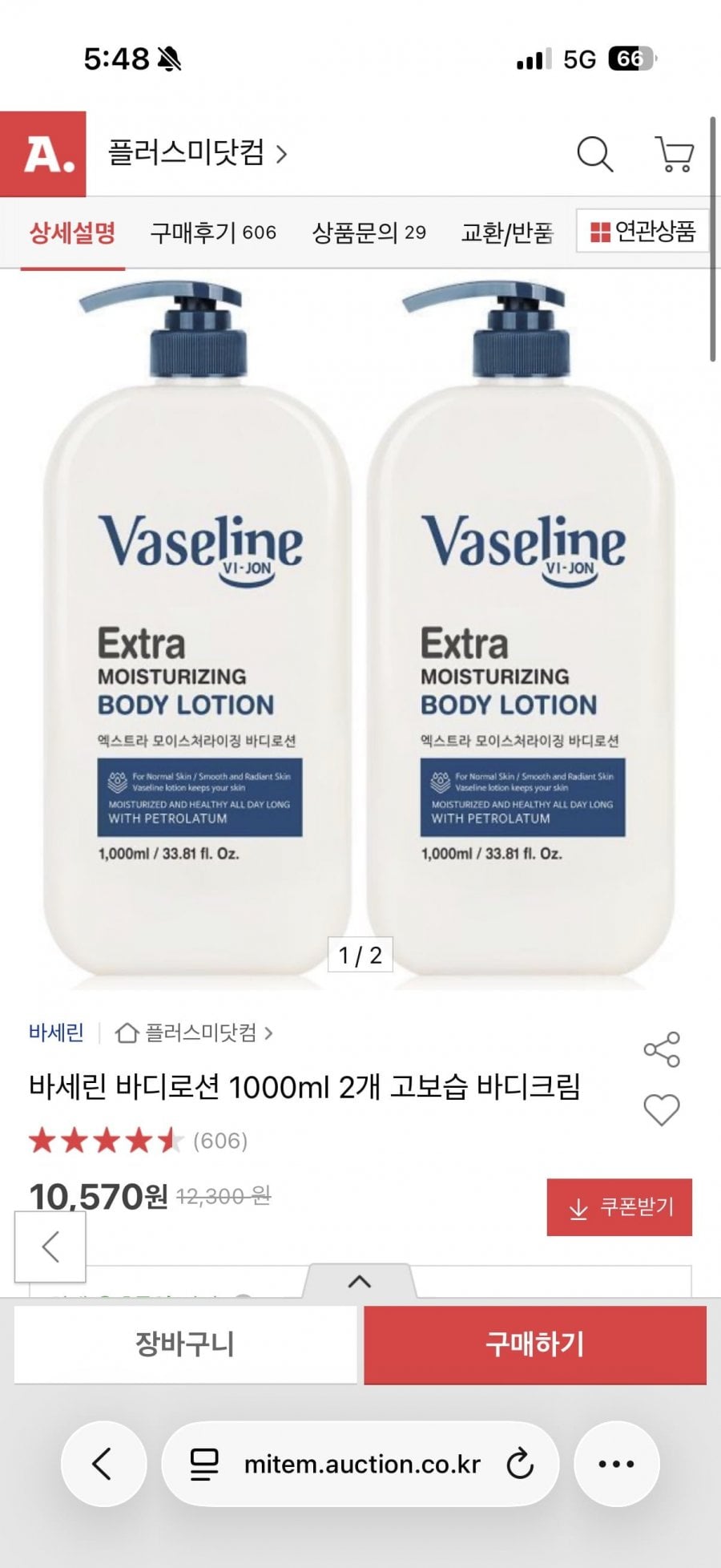Switch to 상품문의 29 tab

[369, 232]
